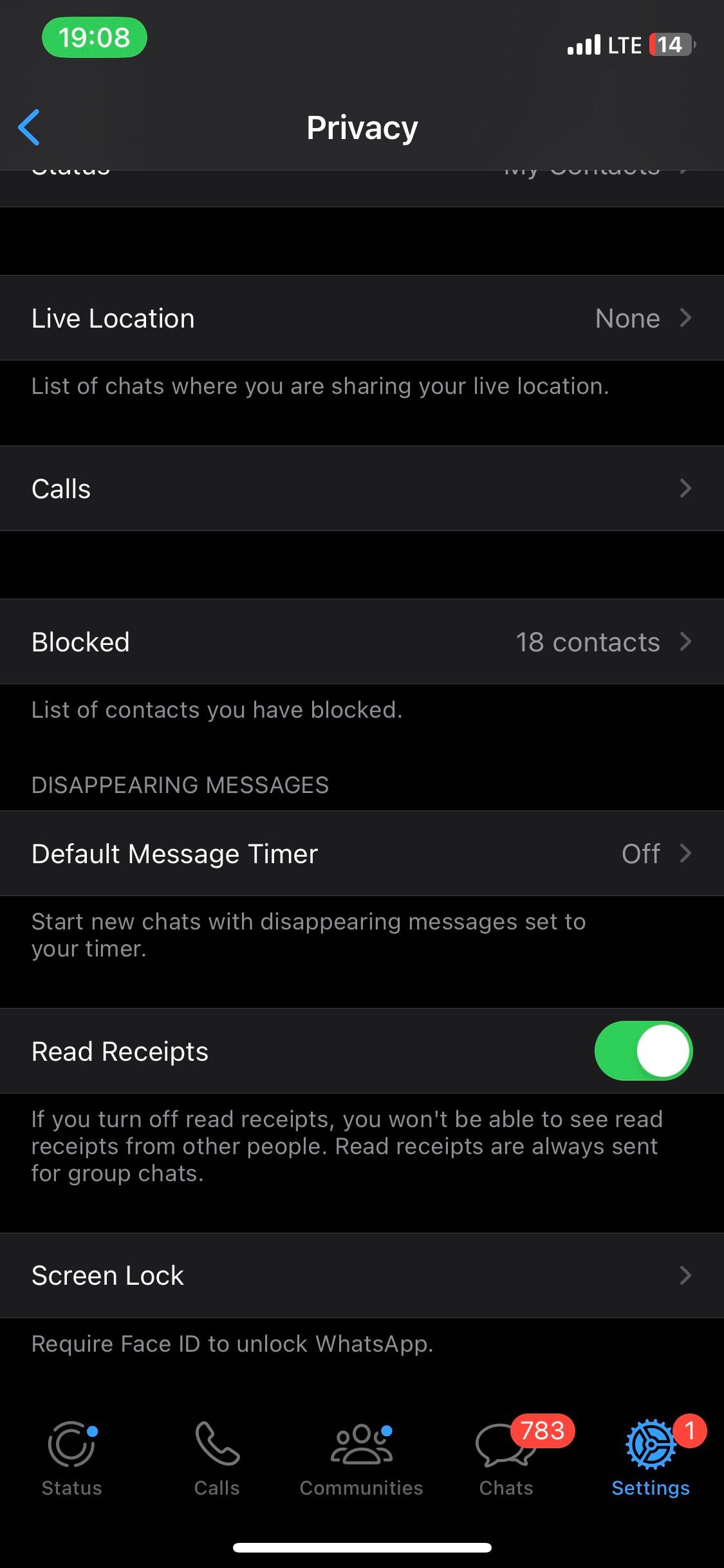This screenshot has height=1568, width=724.
Task: View the Blocked contacts list
Action: click(362, 642)
